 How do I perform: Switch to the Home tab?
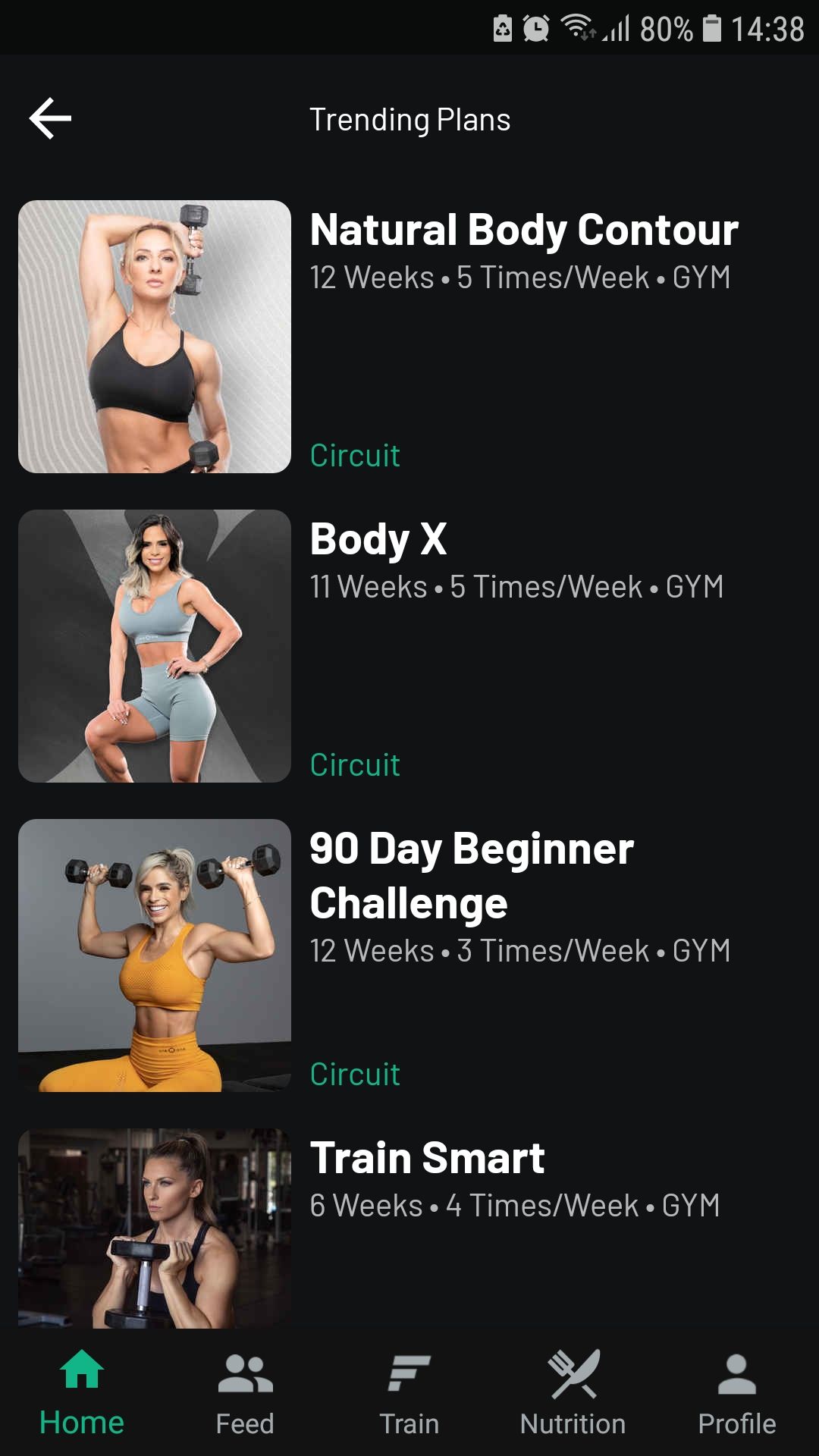82,1394
